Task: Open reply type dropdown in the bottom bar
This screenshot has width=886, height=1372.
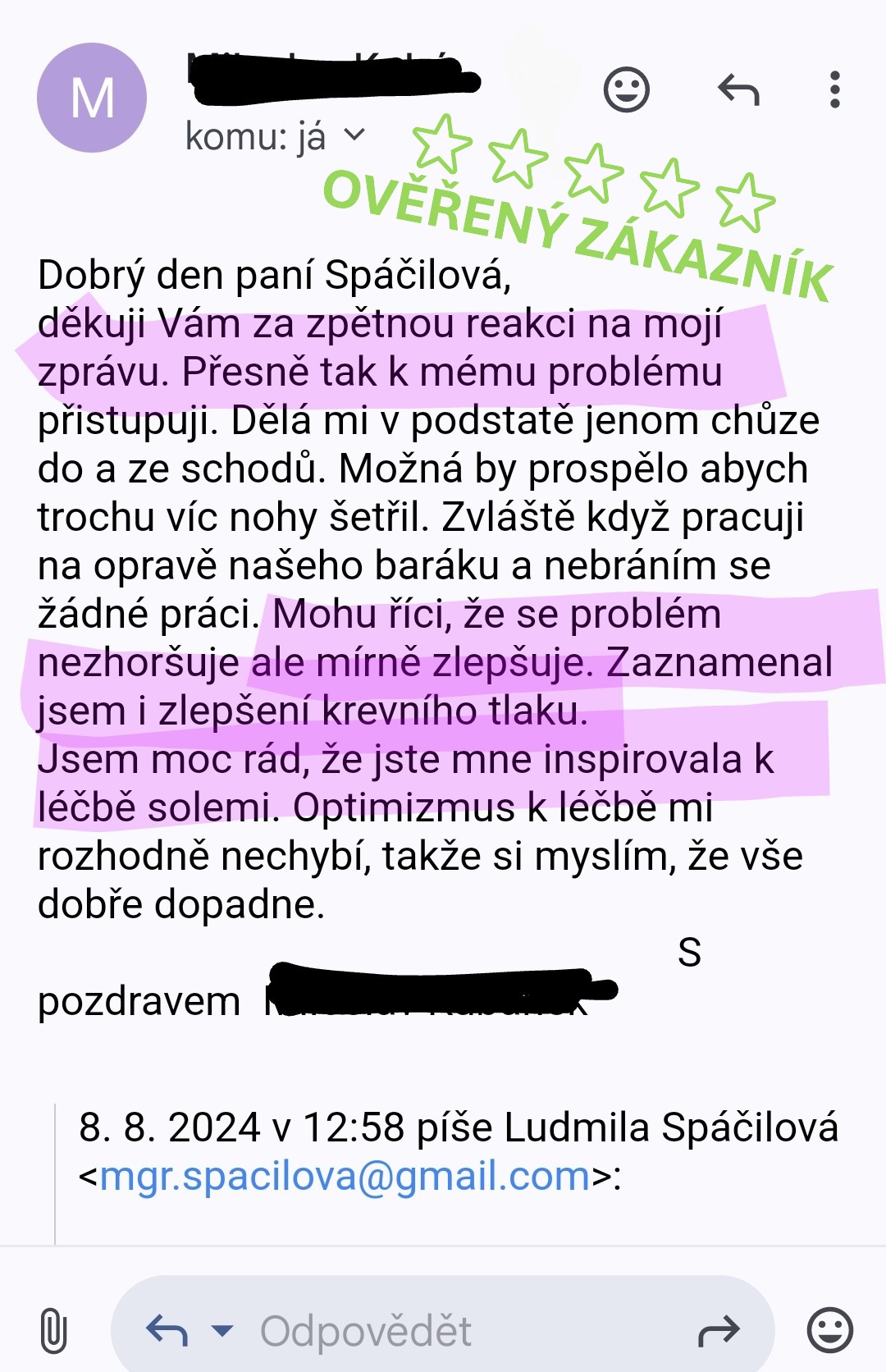Action: 222,1330
